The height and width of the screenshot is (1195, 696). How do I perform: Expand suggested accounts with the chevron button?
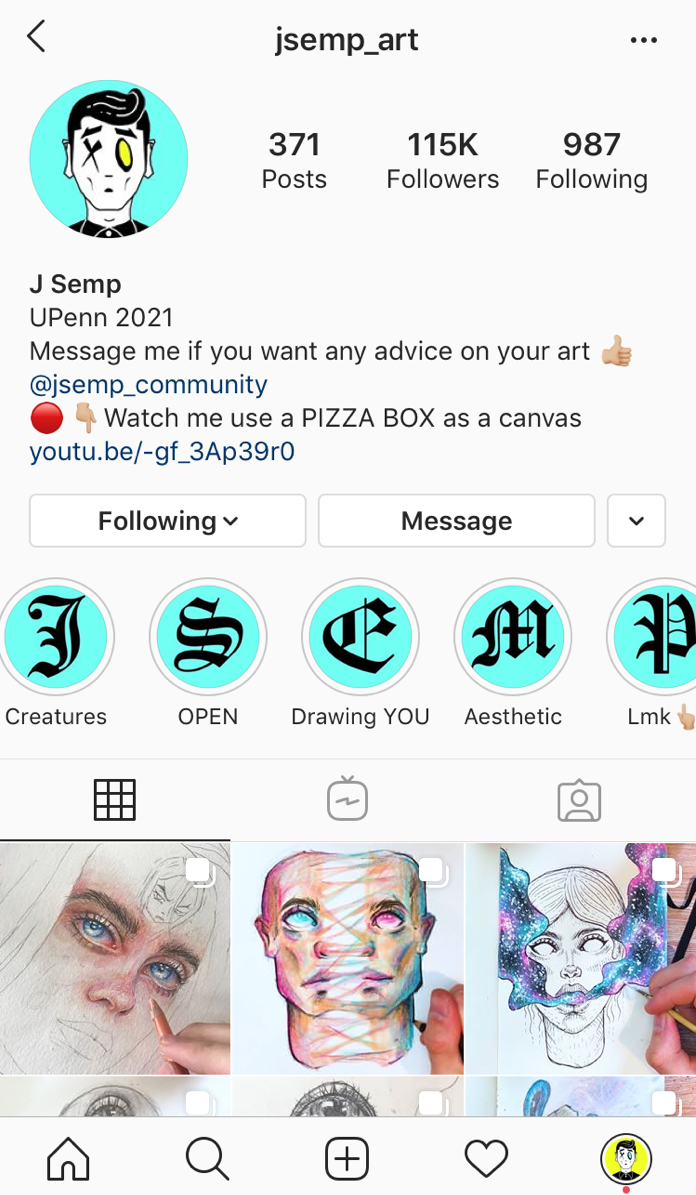tap(636, 521)
